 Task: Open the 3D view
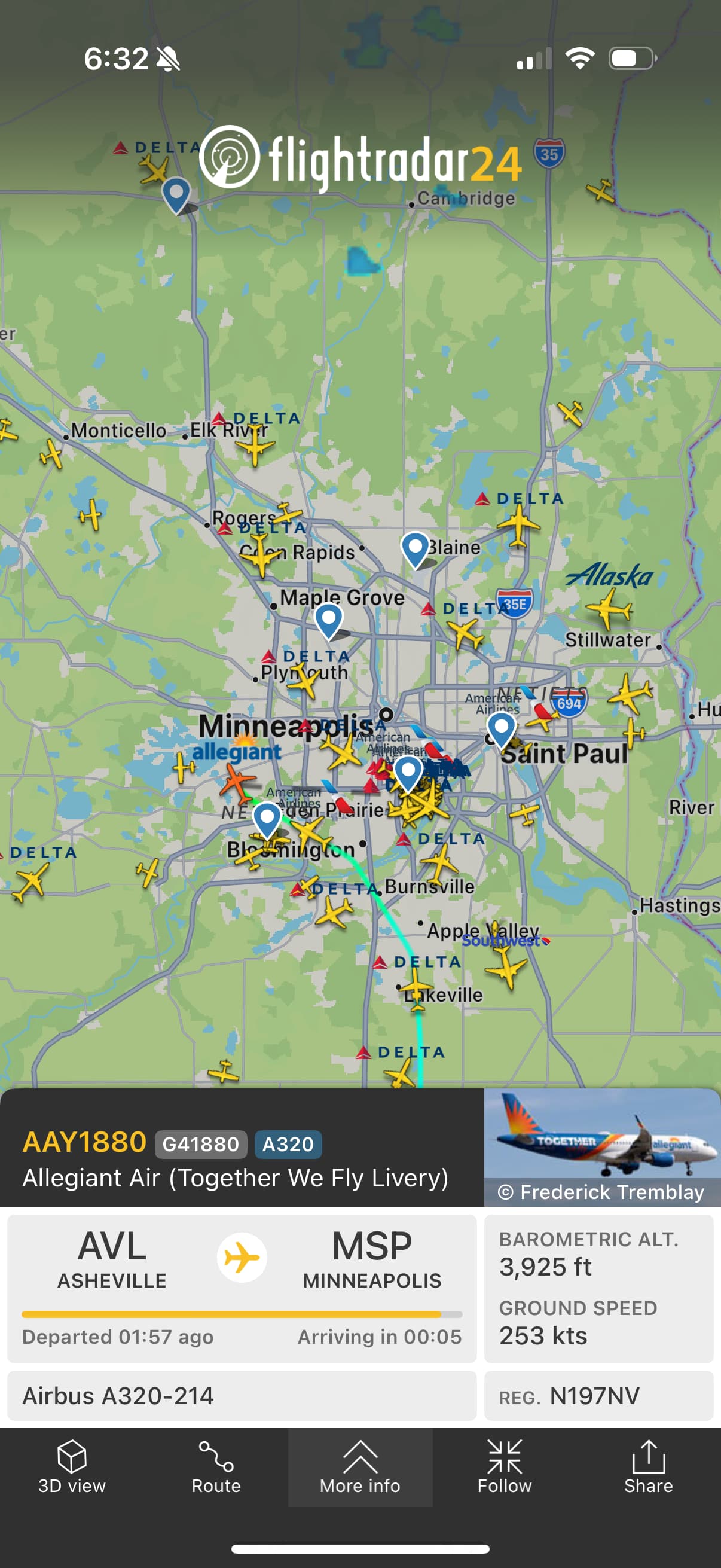(72, 1468)
